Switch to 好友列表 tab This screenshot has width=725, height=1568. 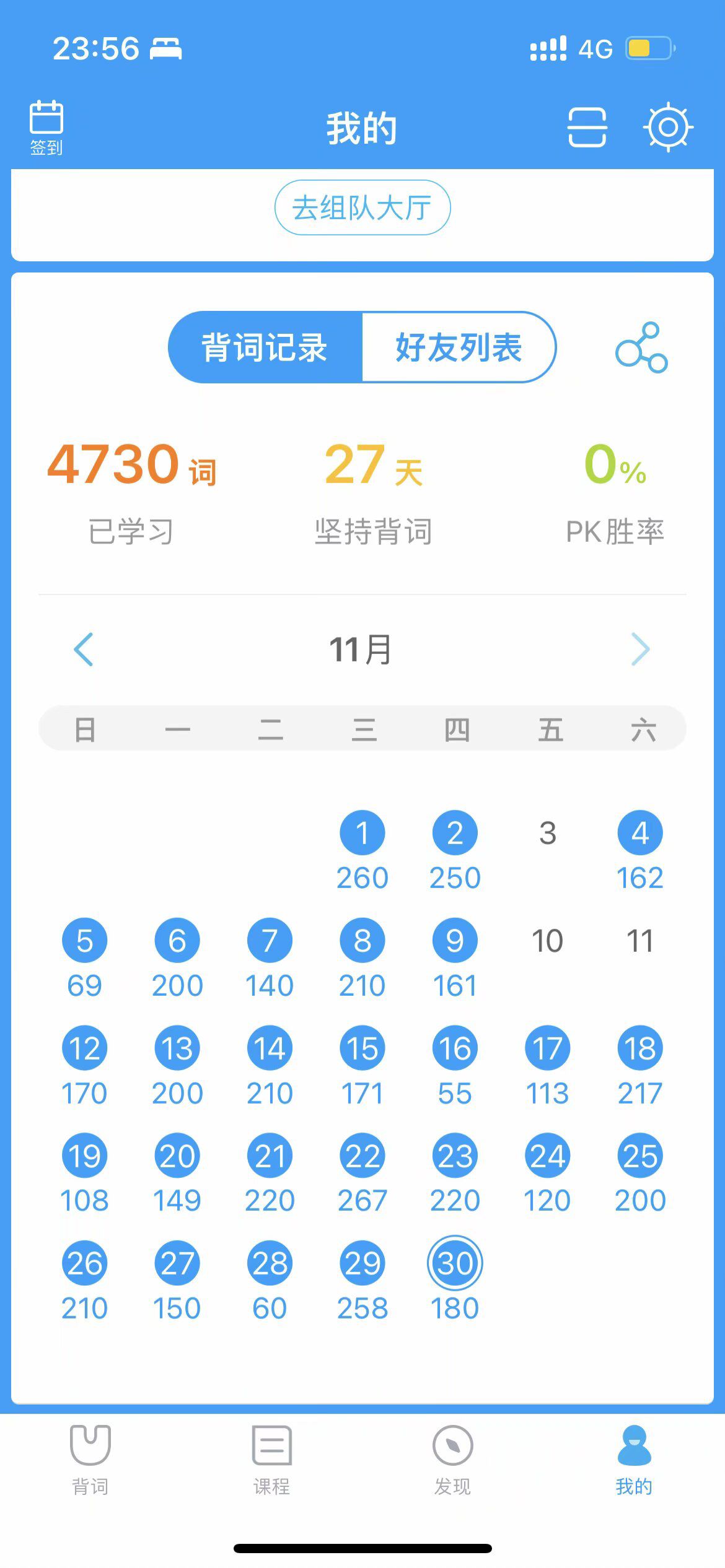pos(459,347)
